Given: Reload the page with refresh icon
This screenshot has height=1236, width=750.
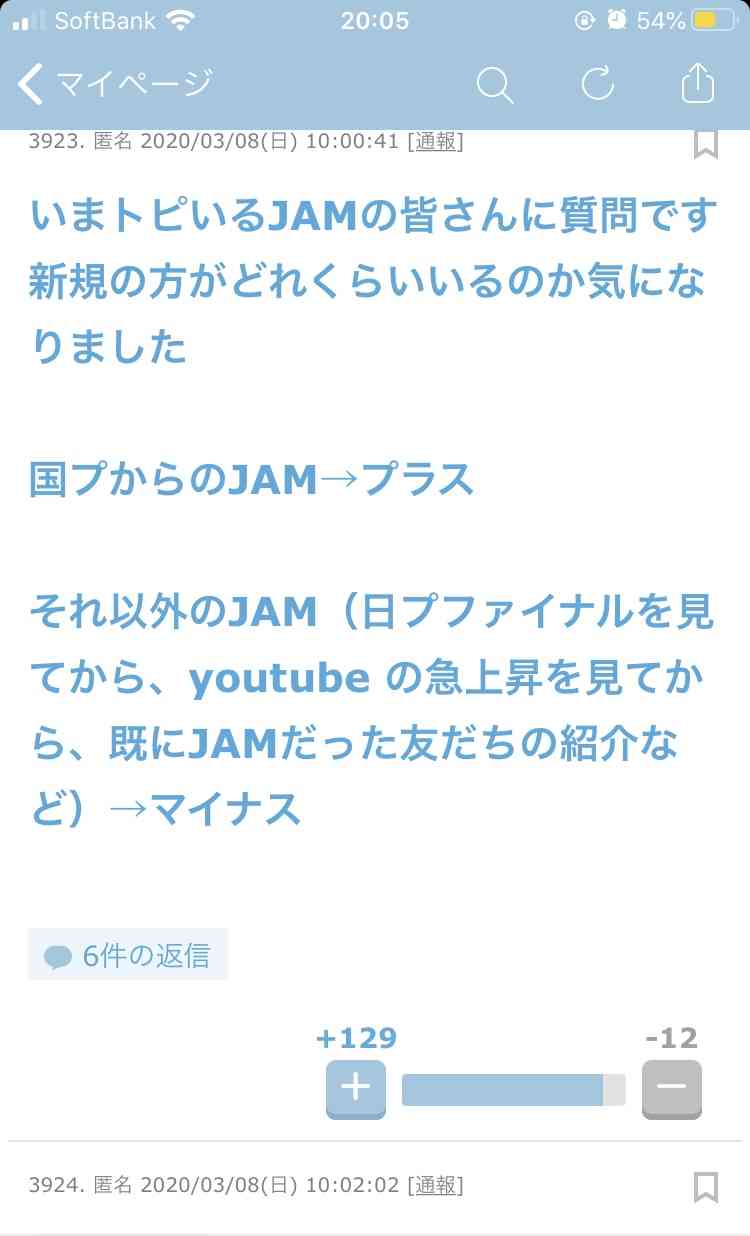Looking at the screenshot, I should [597, 84].
